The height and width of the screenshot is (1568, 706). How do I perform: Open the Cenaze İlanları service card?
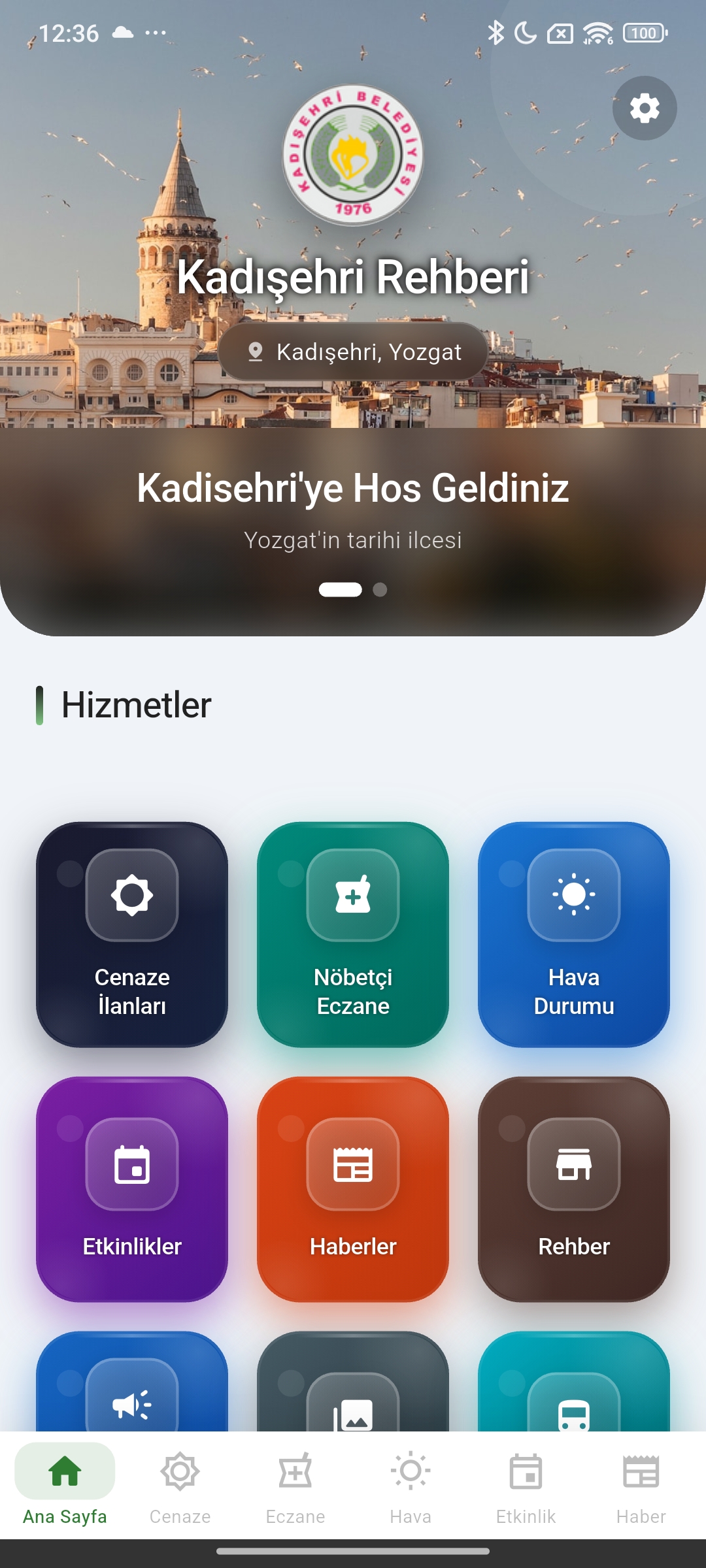132,934
